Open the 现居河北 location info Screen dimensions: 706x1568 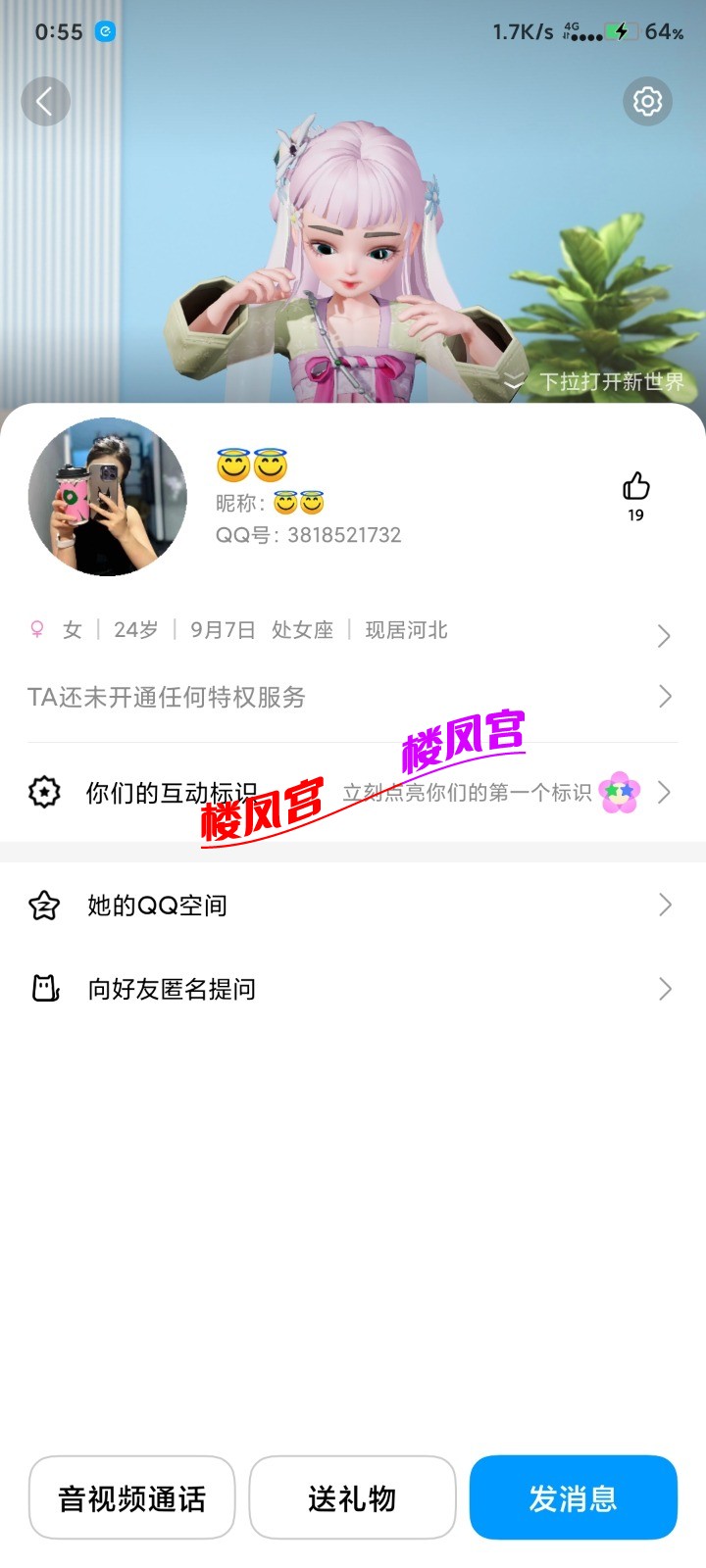point(406,630)
